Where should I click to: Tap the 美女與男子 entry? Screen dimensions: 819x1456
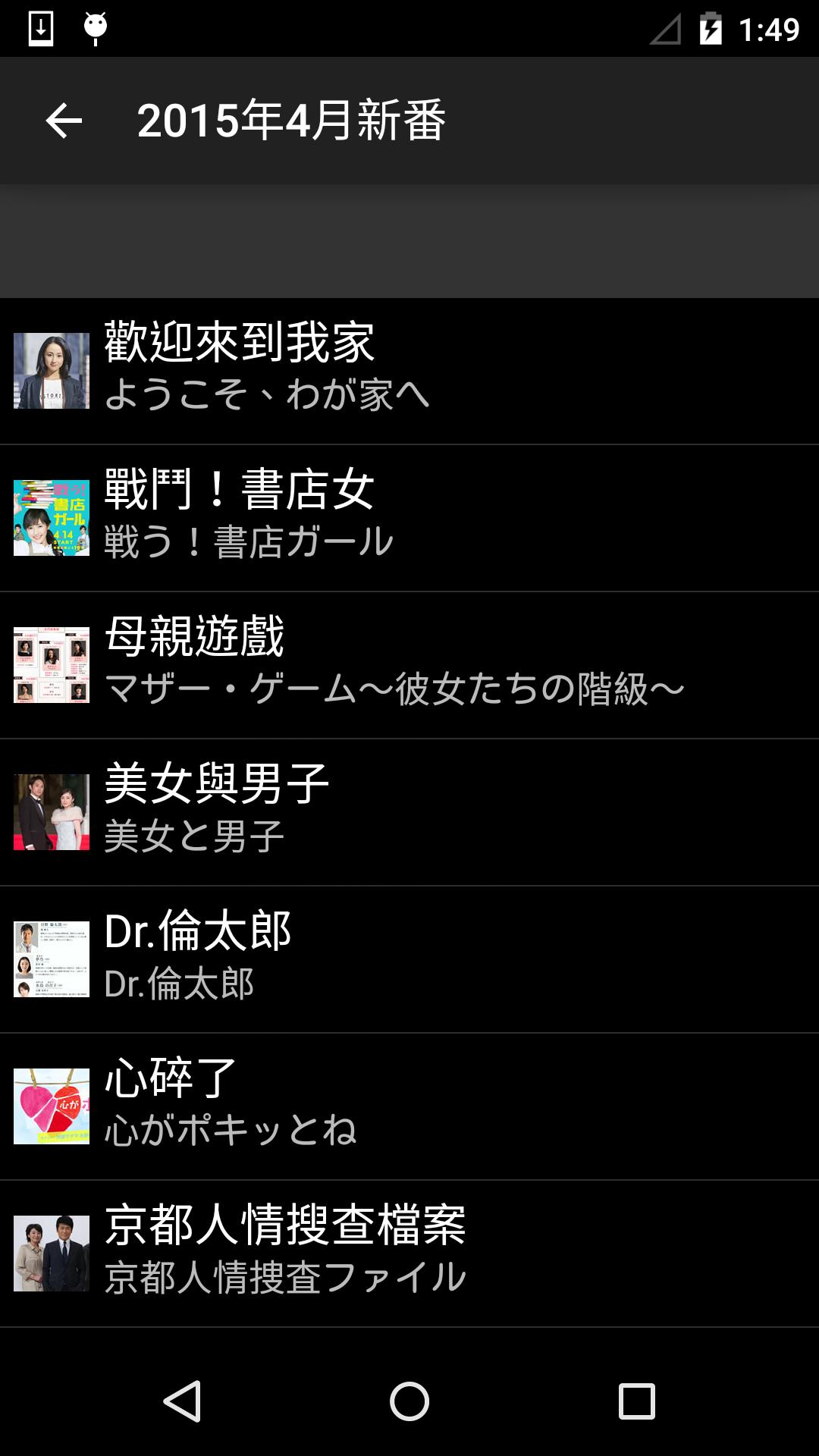pyautogui.click(x=409, y=811)
